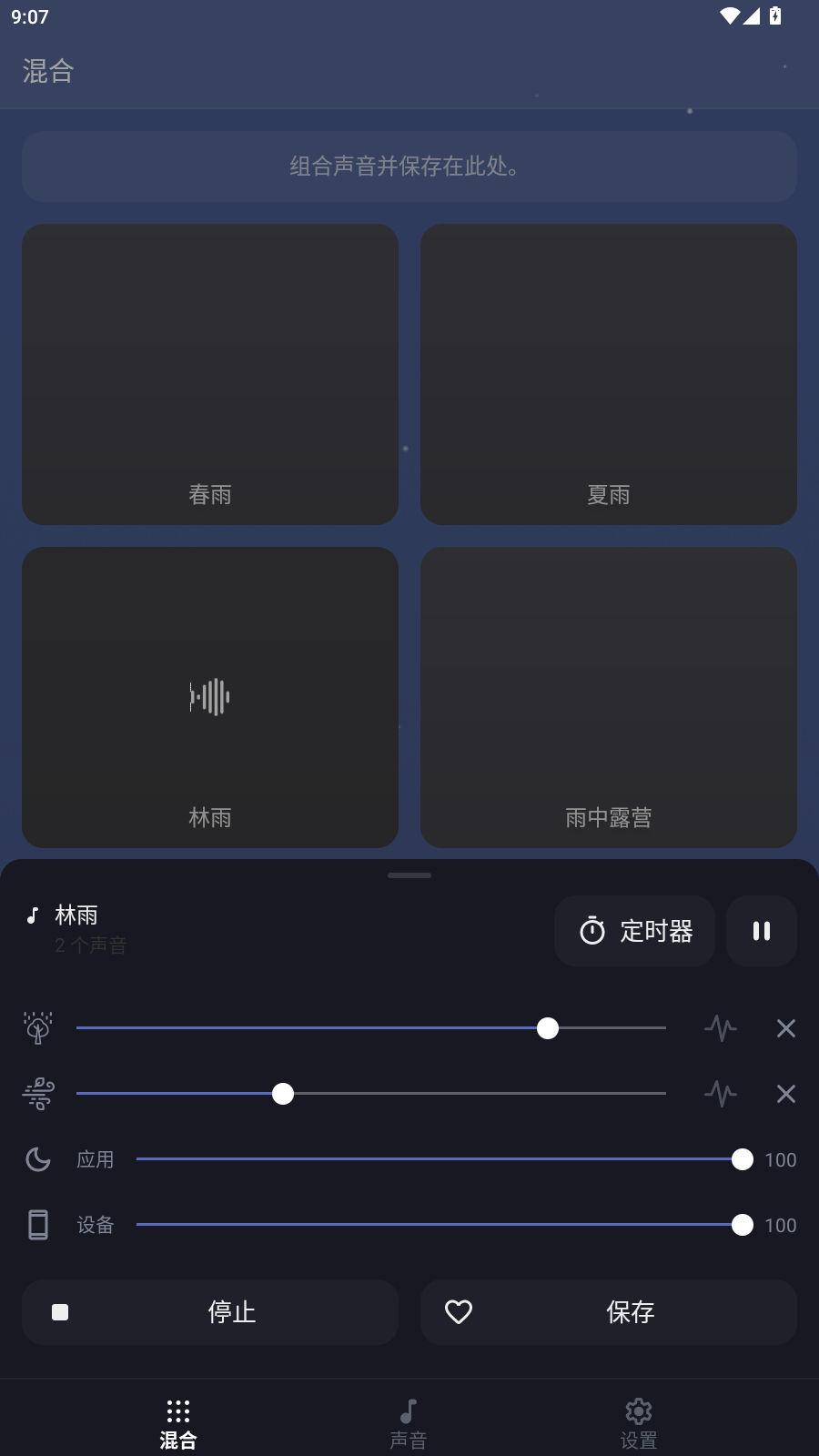Remove the wind sound with its X
Image resolution: width=819 pixels, height=1456 pixels.
coord(785,1094)
